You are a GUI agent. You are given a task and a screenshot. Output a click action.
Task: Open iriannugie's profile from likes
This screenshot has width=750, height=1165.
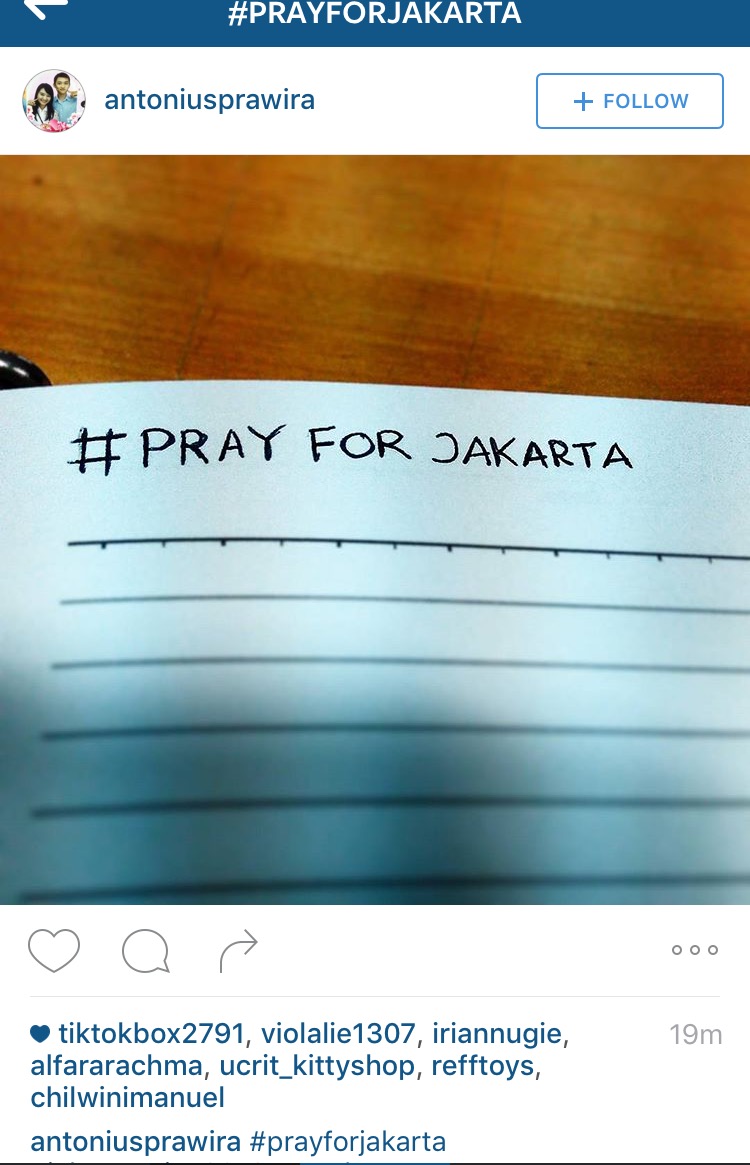pyautogui.click(x=497, y=1034)
